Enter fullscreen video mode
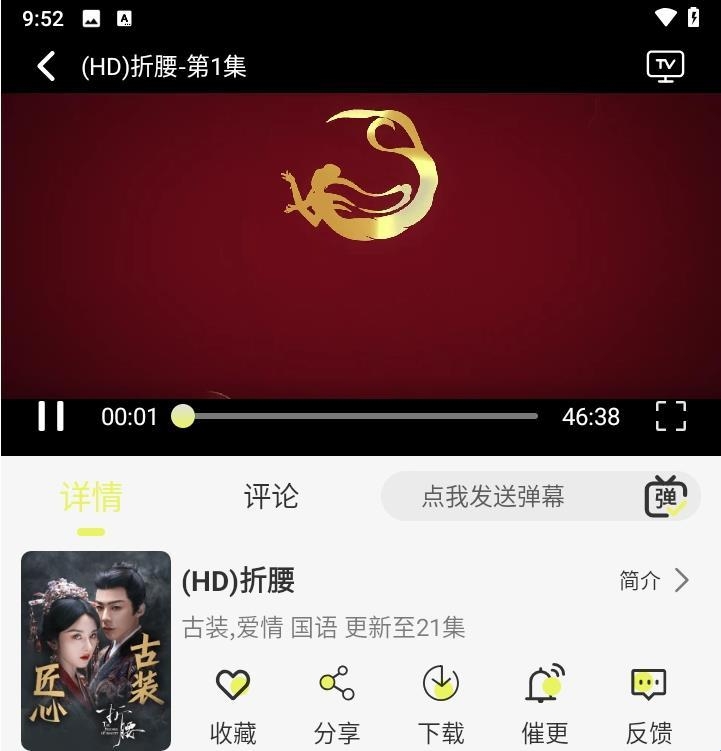Screen dimensions: 721x751 pyautogui.click(x=670, y=416)
